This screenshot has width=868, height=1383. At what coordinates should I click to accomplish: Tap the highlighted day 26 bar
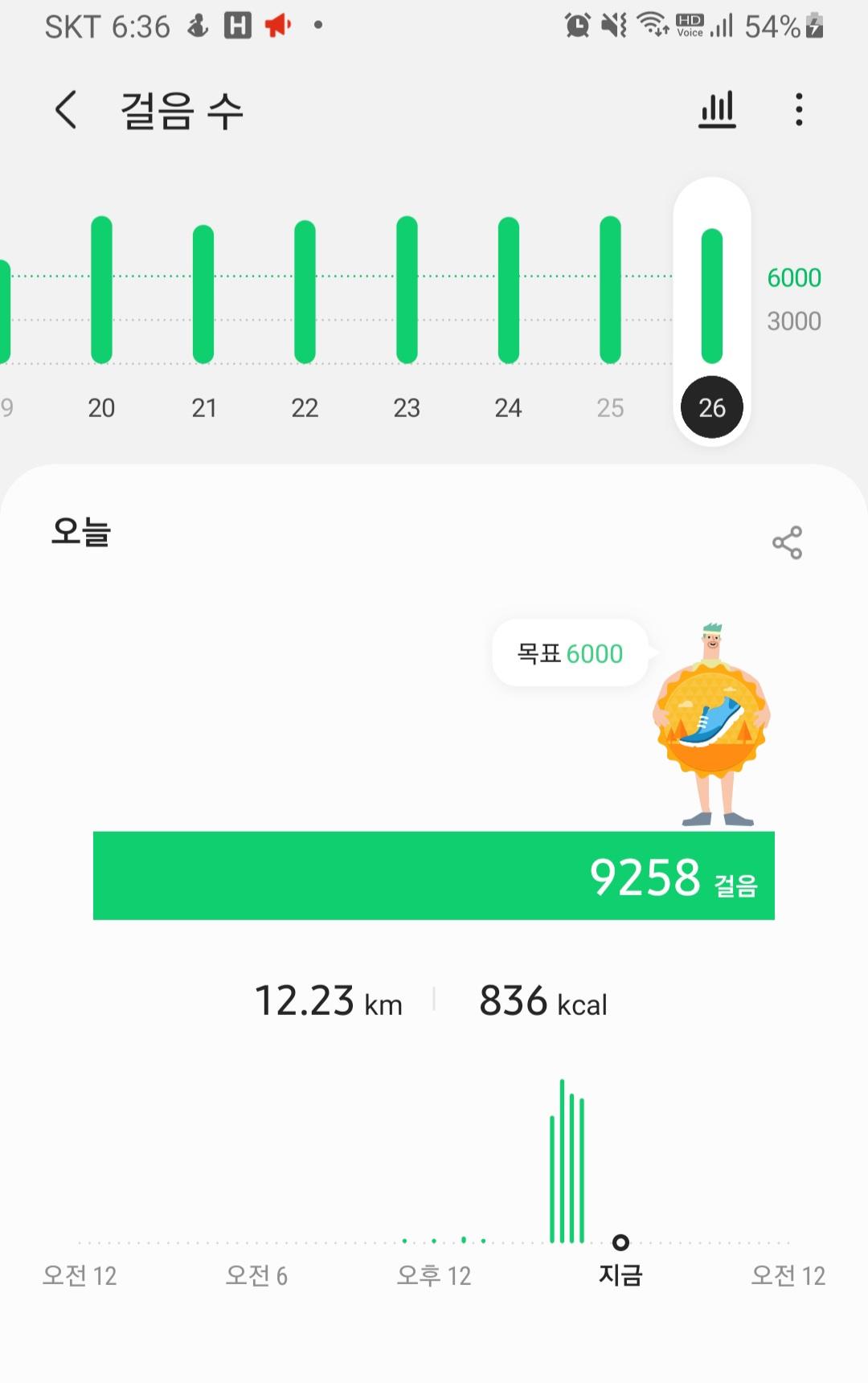coord(712,297)
